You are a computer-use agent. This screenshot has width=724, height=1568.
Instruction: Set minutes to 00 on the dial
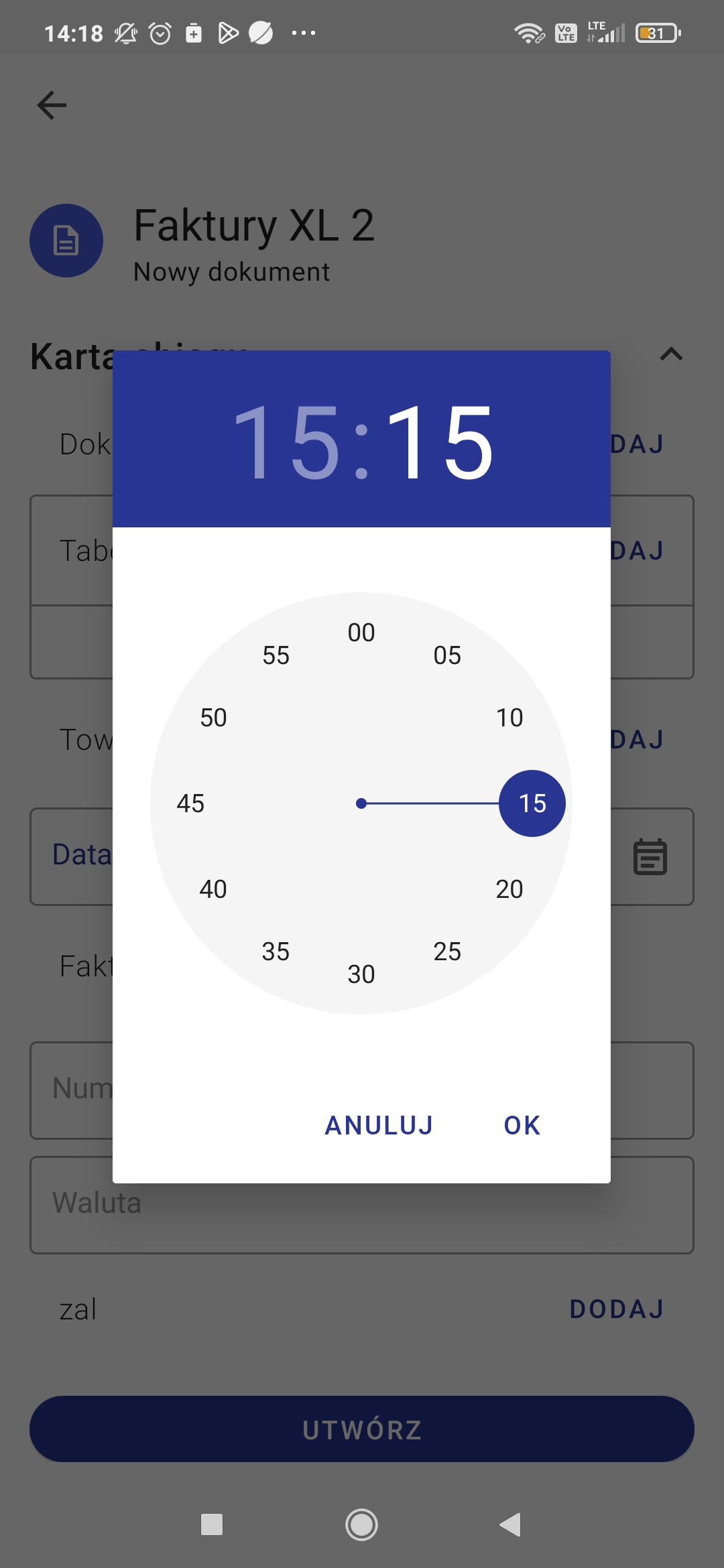click(361, 633)
